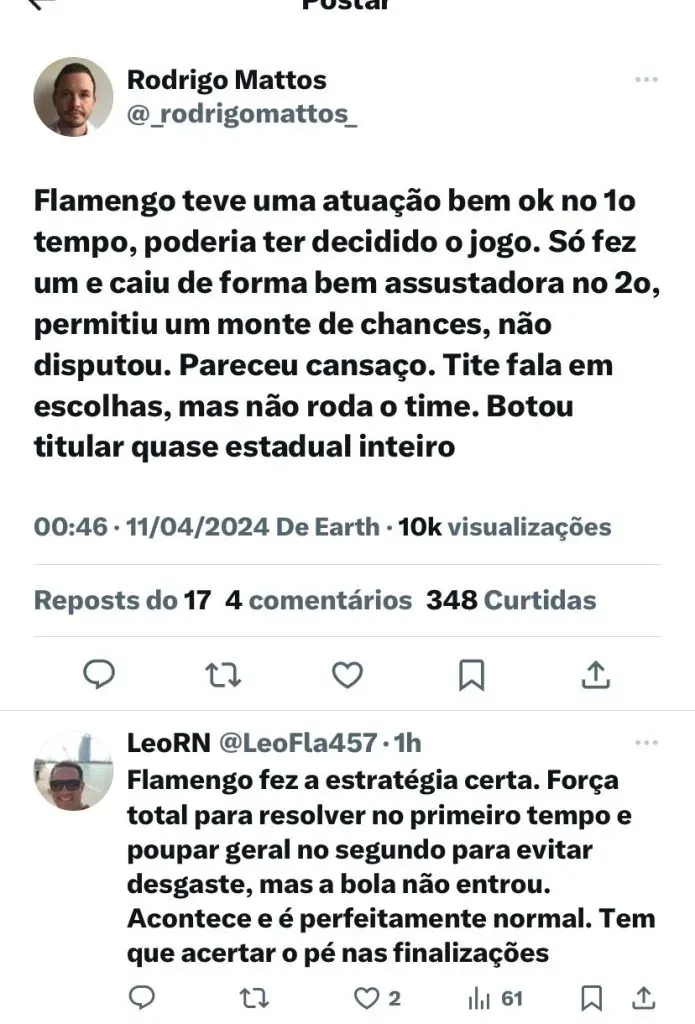
Task: Go back with the top-left arrow
Action: coord(42,5)
